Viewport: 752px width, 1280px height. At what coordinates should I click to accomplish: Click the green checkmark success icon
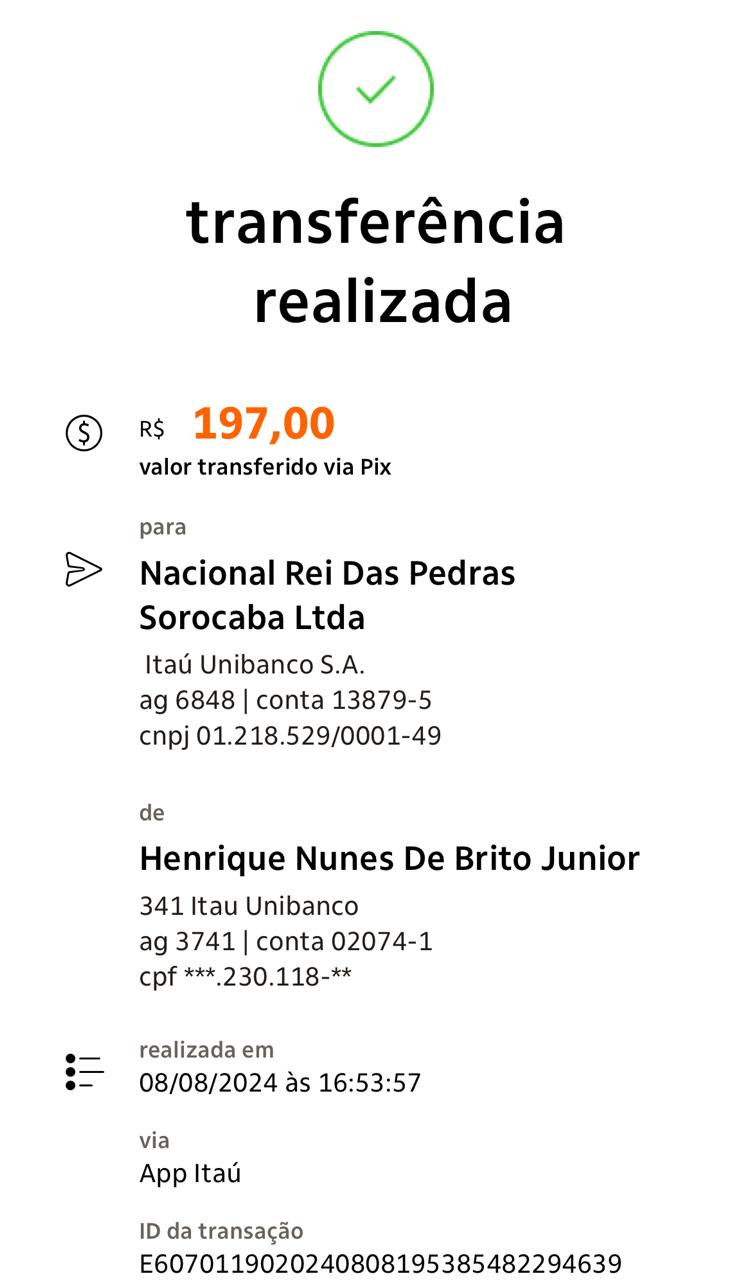pos(375,87)
